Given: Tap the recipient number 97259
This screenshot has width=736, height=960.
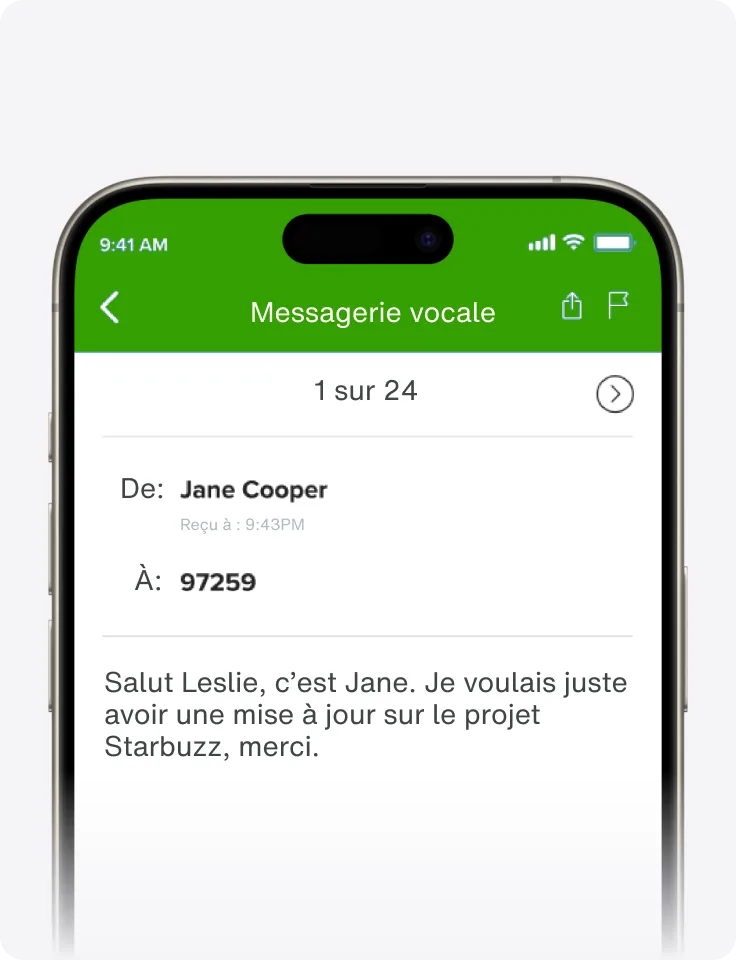Looking at the screenshot, I should coord(218,581).
